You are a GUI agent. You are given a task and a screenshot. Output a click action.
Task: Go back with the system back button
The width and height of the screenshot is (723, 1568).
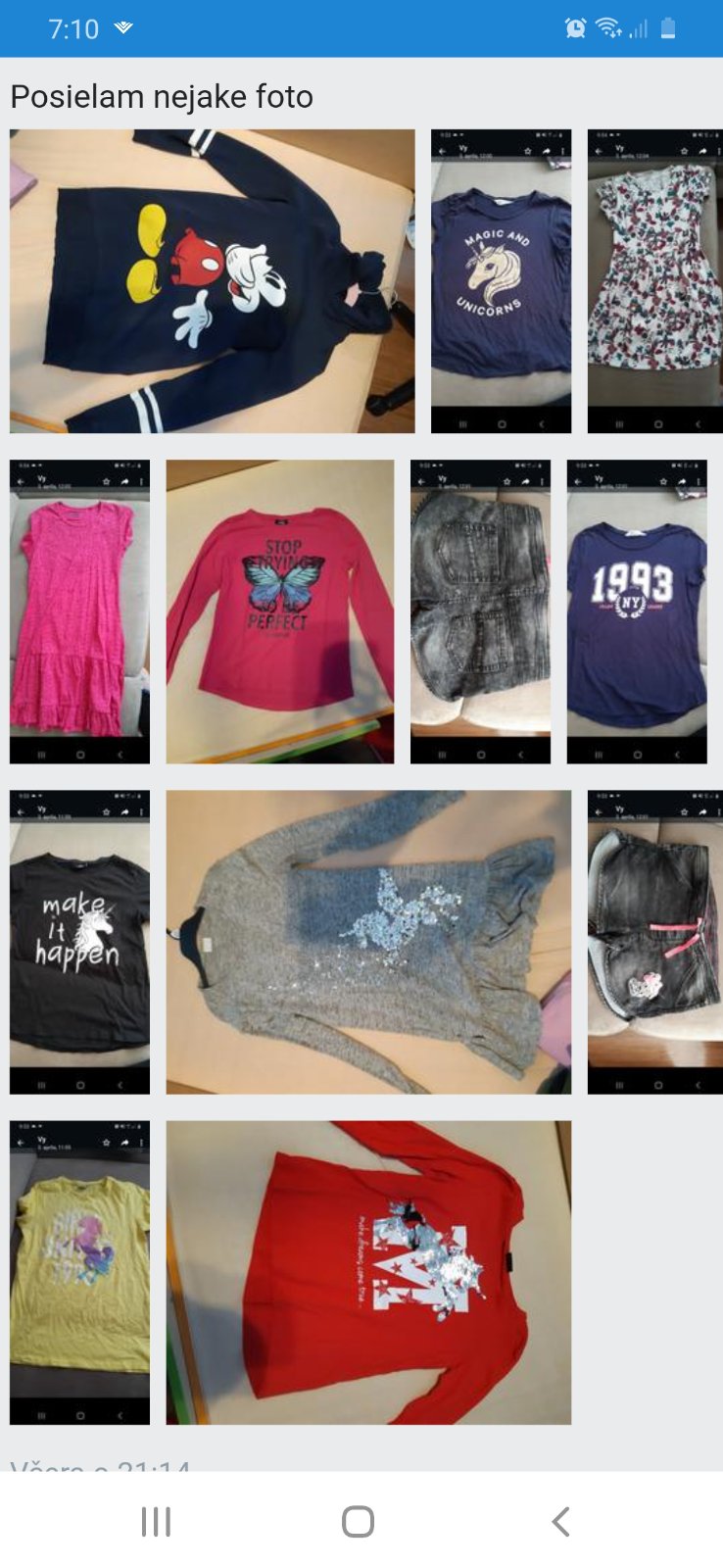560,1521
